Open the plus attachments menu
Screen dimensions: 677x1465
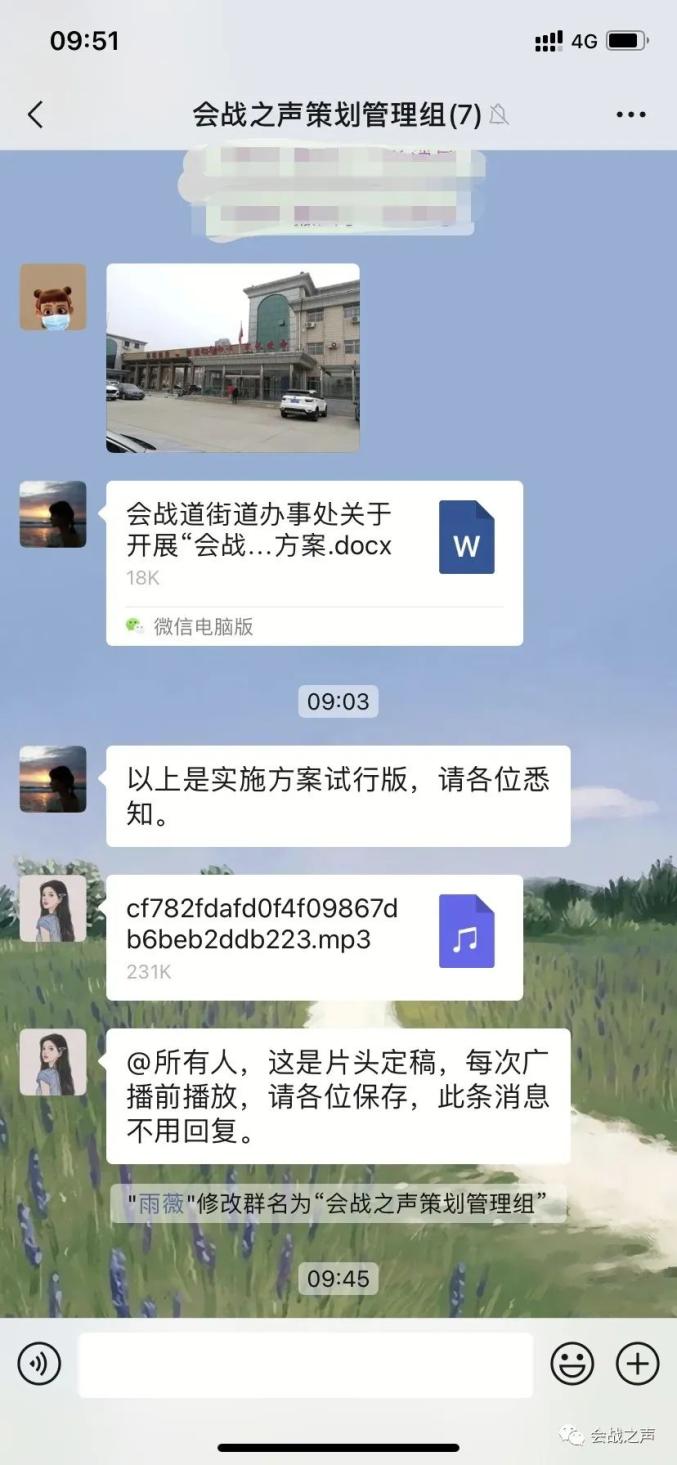[x=637, y=1364]
